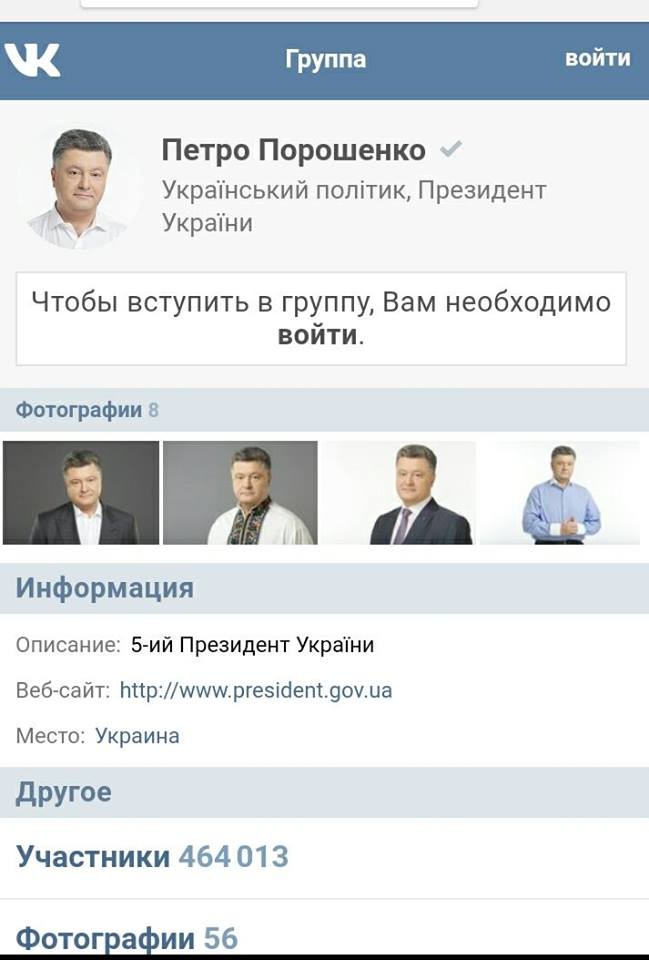The image size is (649, 960).
Task: Open Фотографии 56 photo albums
Action: pyautogui.click(x=127, y=939)
